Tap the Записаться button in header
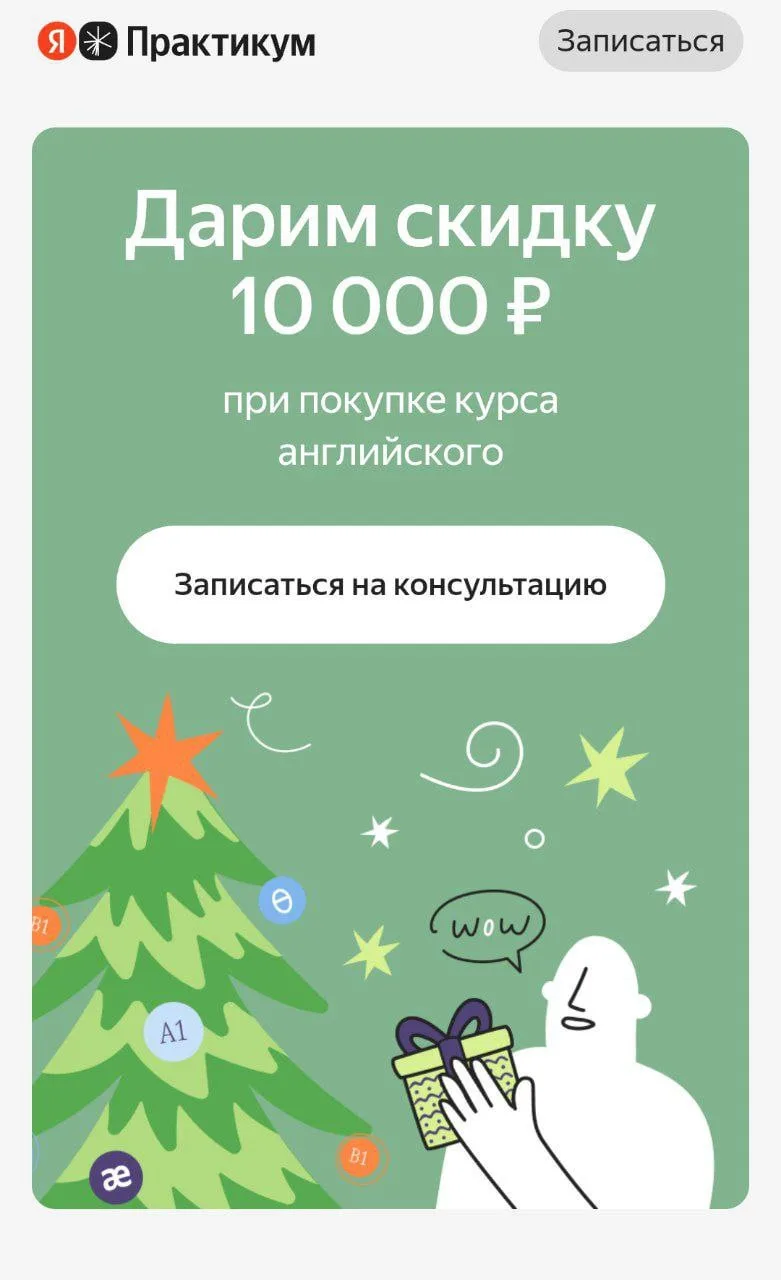The width and height of the screenshot is (781, 1280). pyautogui.click(x=640, y=41)
